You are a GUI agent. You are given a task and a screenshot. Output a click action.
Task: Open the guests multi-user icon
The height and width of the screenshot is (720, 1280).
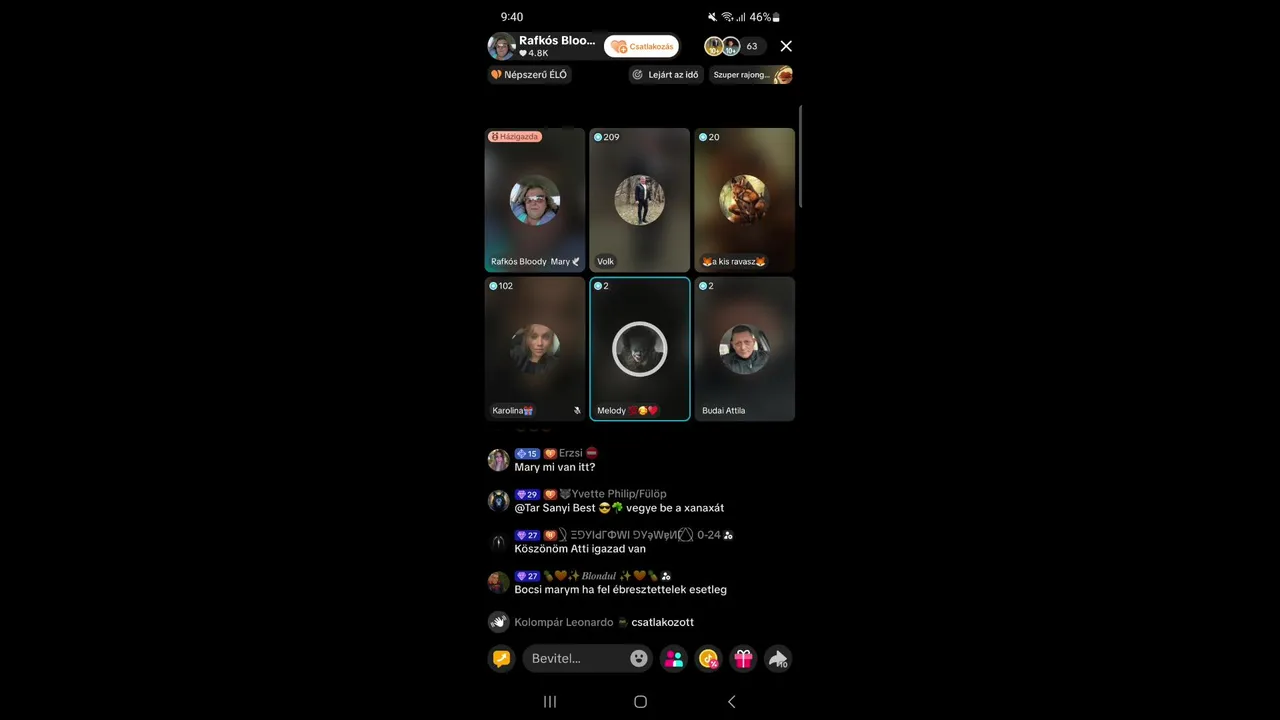(674, 658)
